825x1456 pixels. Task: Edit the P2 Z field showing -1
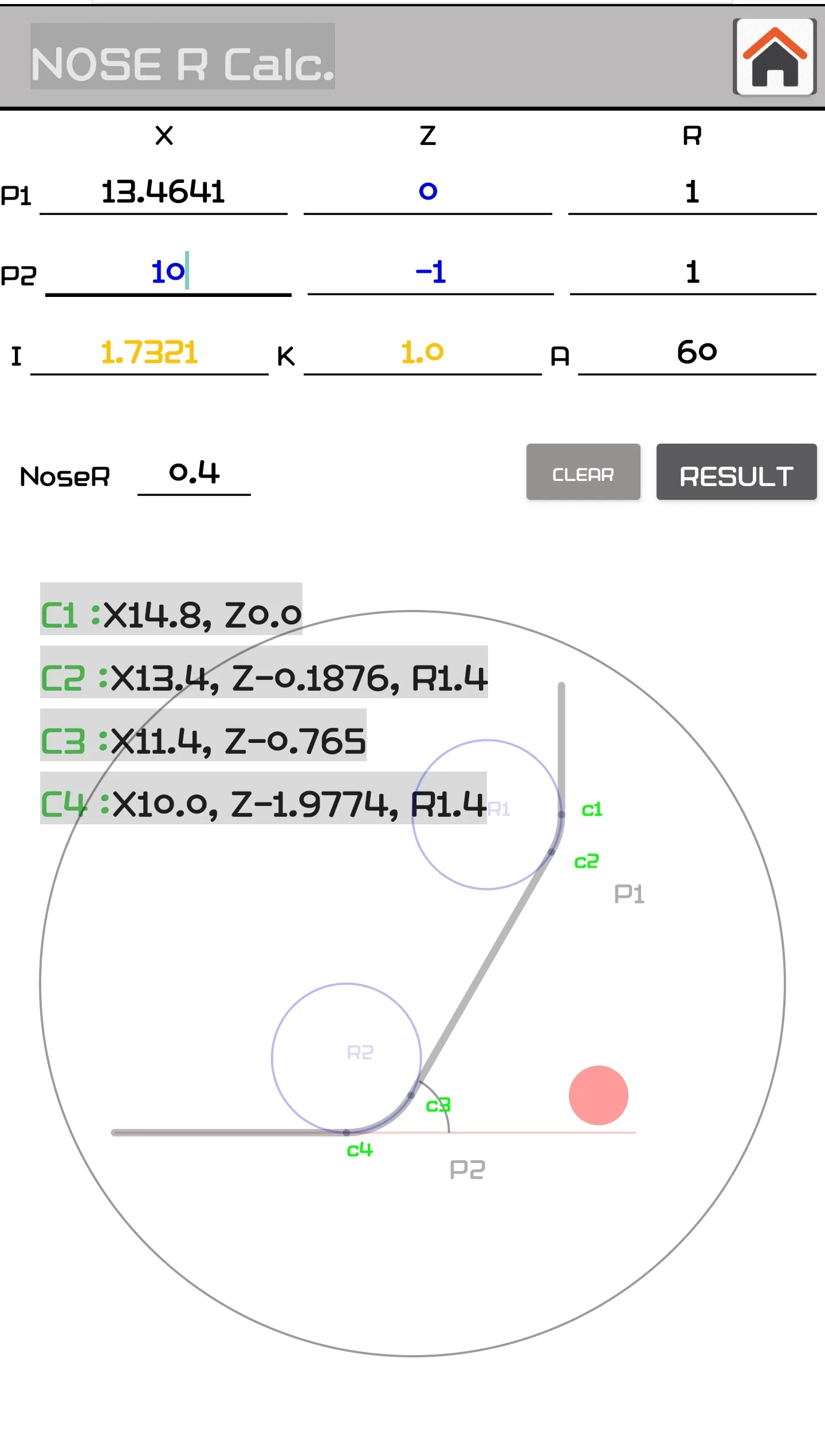(430, 272)
